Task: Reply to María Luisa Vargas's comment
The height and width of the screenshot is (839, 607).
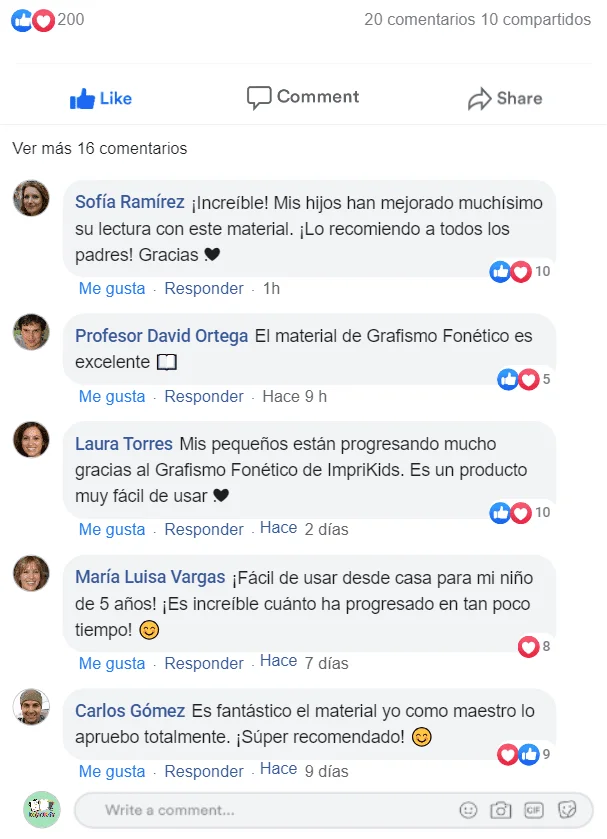Action: [204, 663]
